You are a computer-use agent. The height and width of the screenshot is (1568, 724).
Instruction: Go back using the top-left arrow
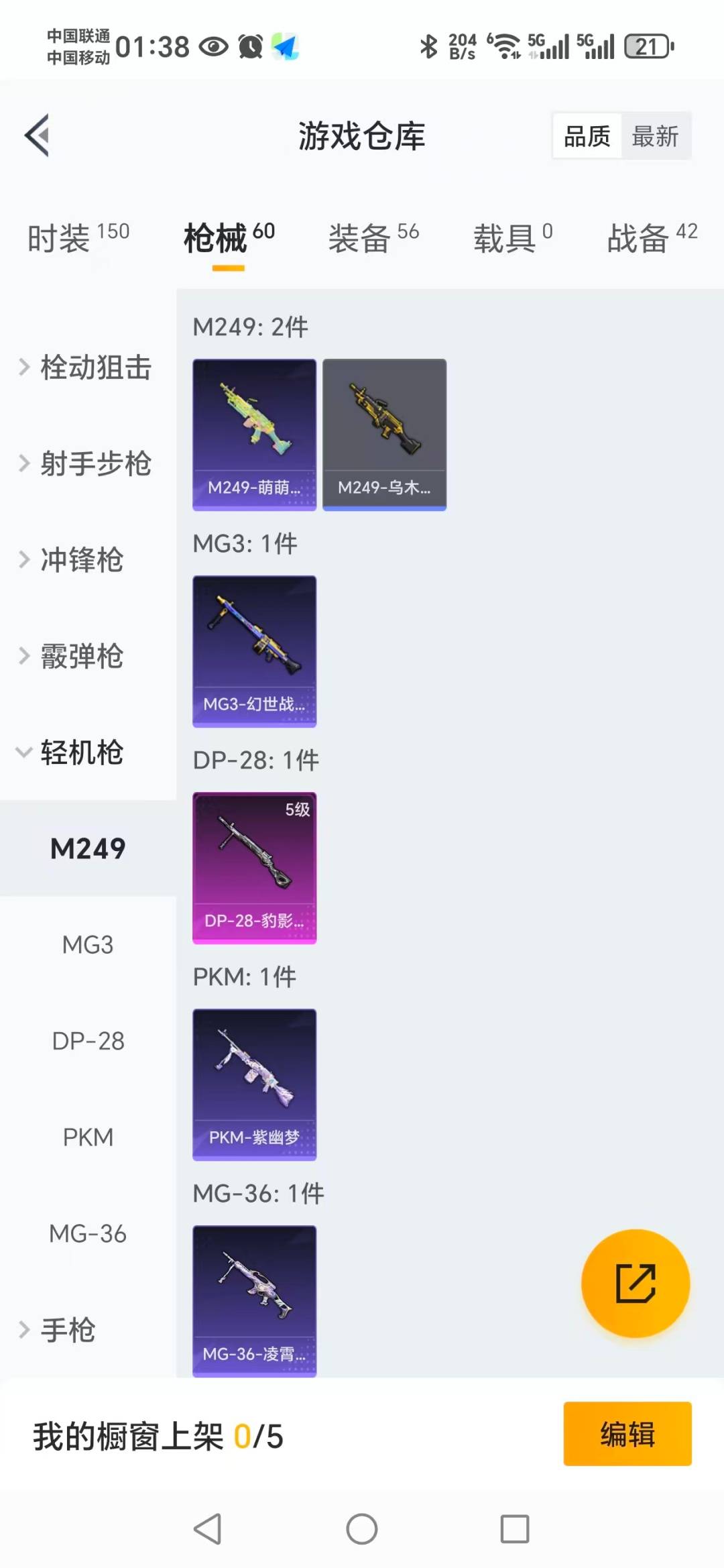[x=38, y=135]
